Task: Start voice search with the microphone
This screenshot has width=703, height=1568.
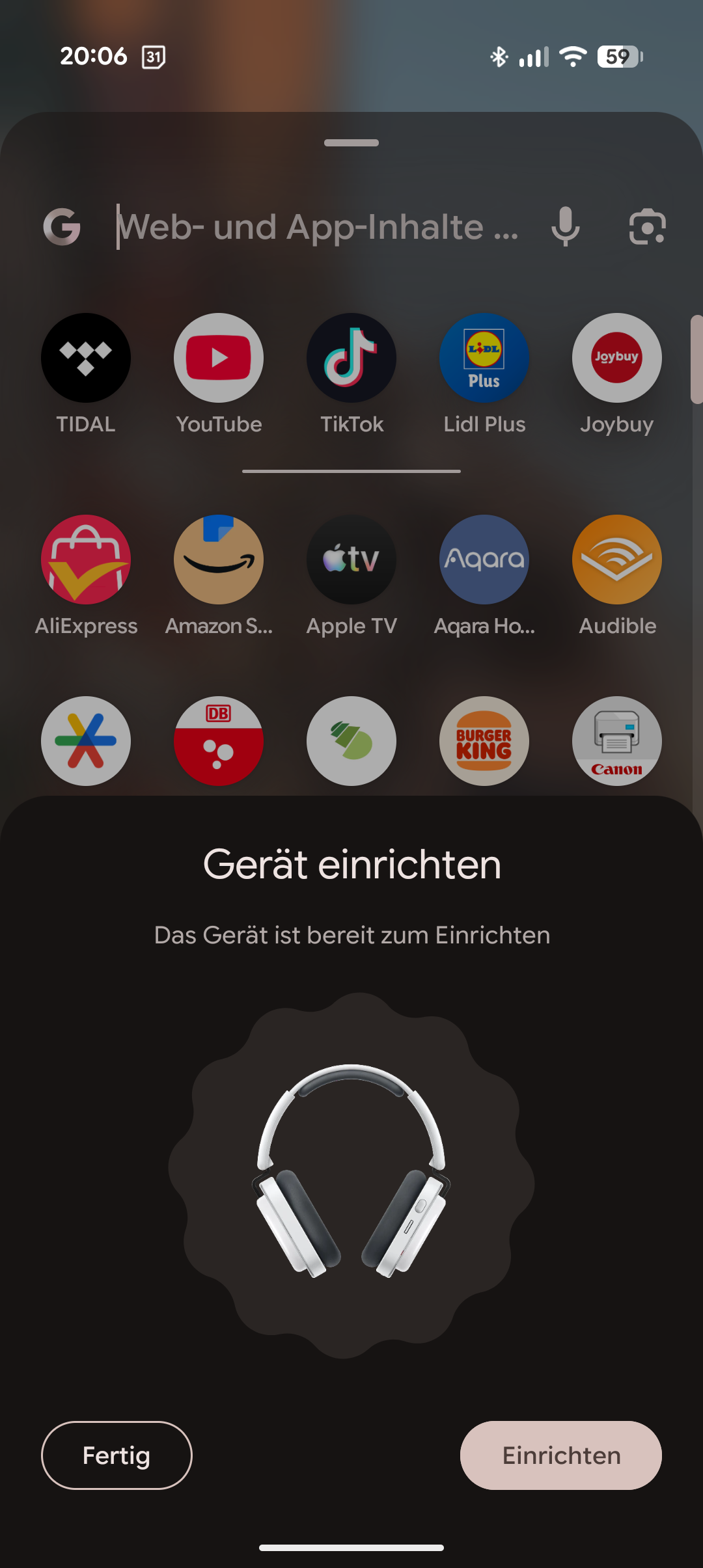Action: click(x=565, y=227)
